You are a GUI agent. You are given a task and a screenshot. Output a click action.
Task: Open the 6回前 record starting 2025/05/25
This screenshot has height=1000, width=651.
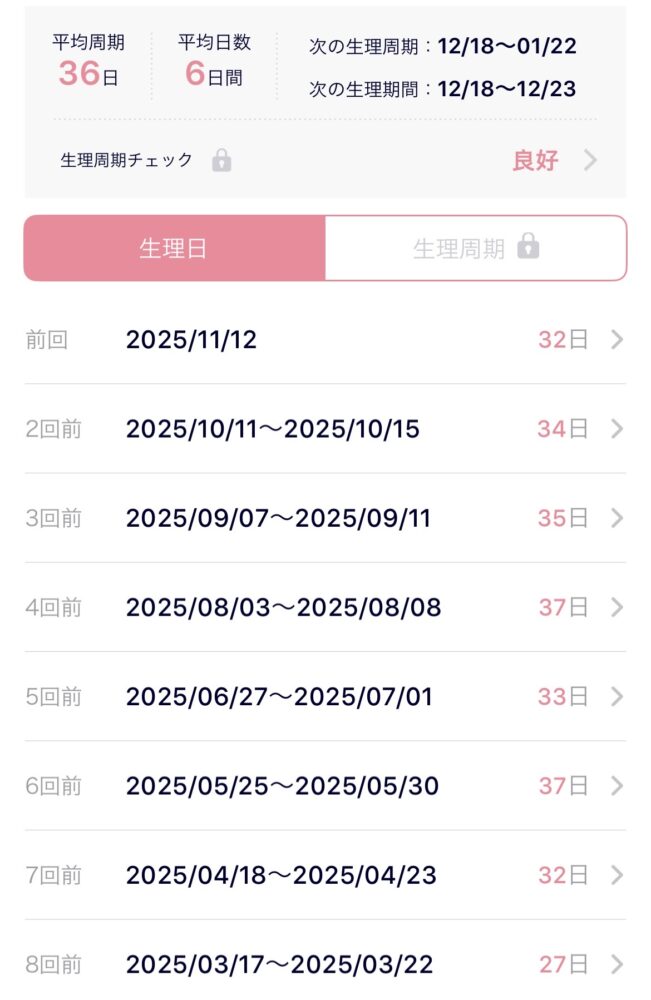click(x=325, y=786)
